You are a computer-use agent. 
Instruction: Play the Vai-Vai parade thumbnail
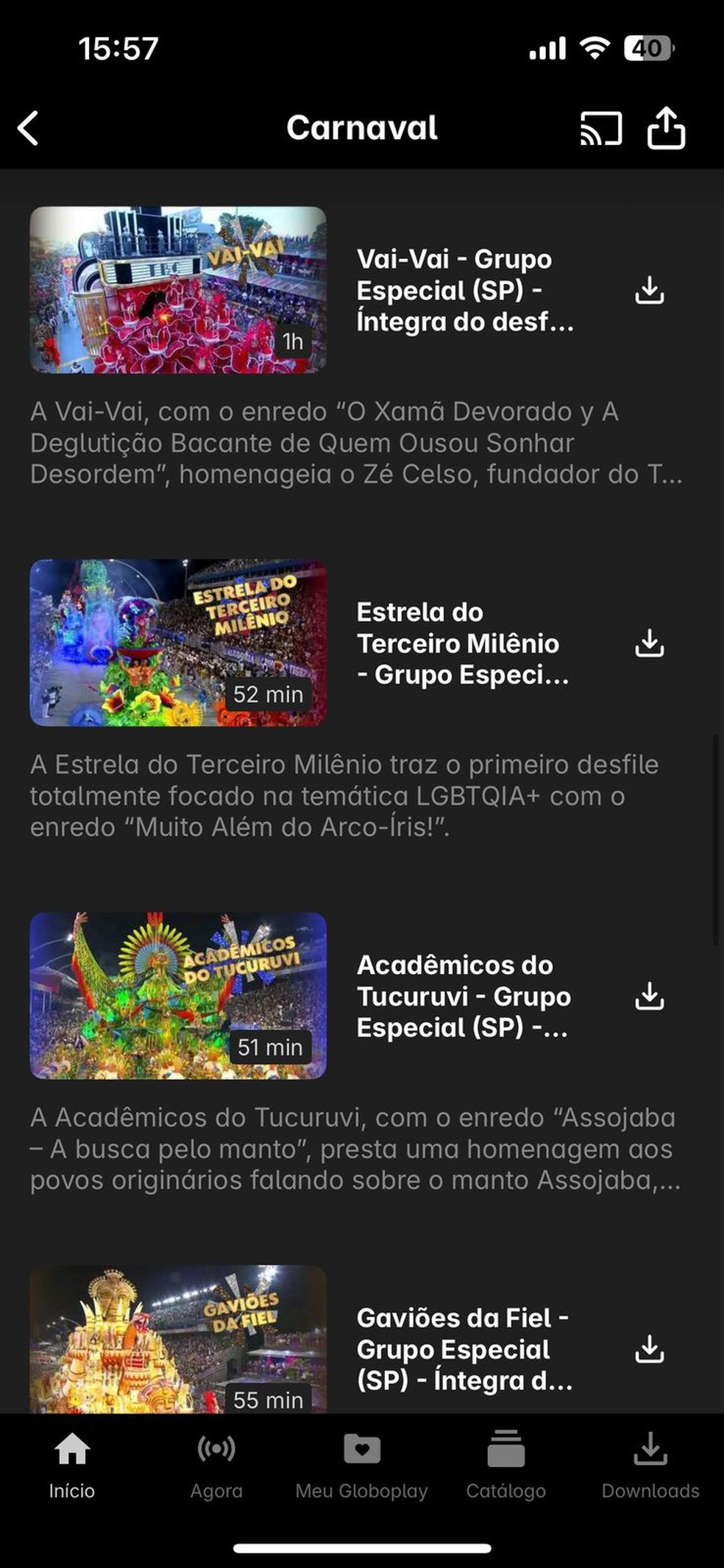(x=179, y=290)
